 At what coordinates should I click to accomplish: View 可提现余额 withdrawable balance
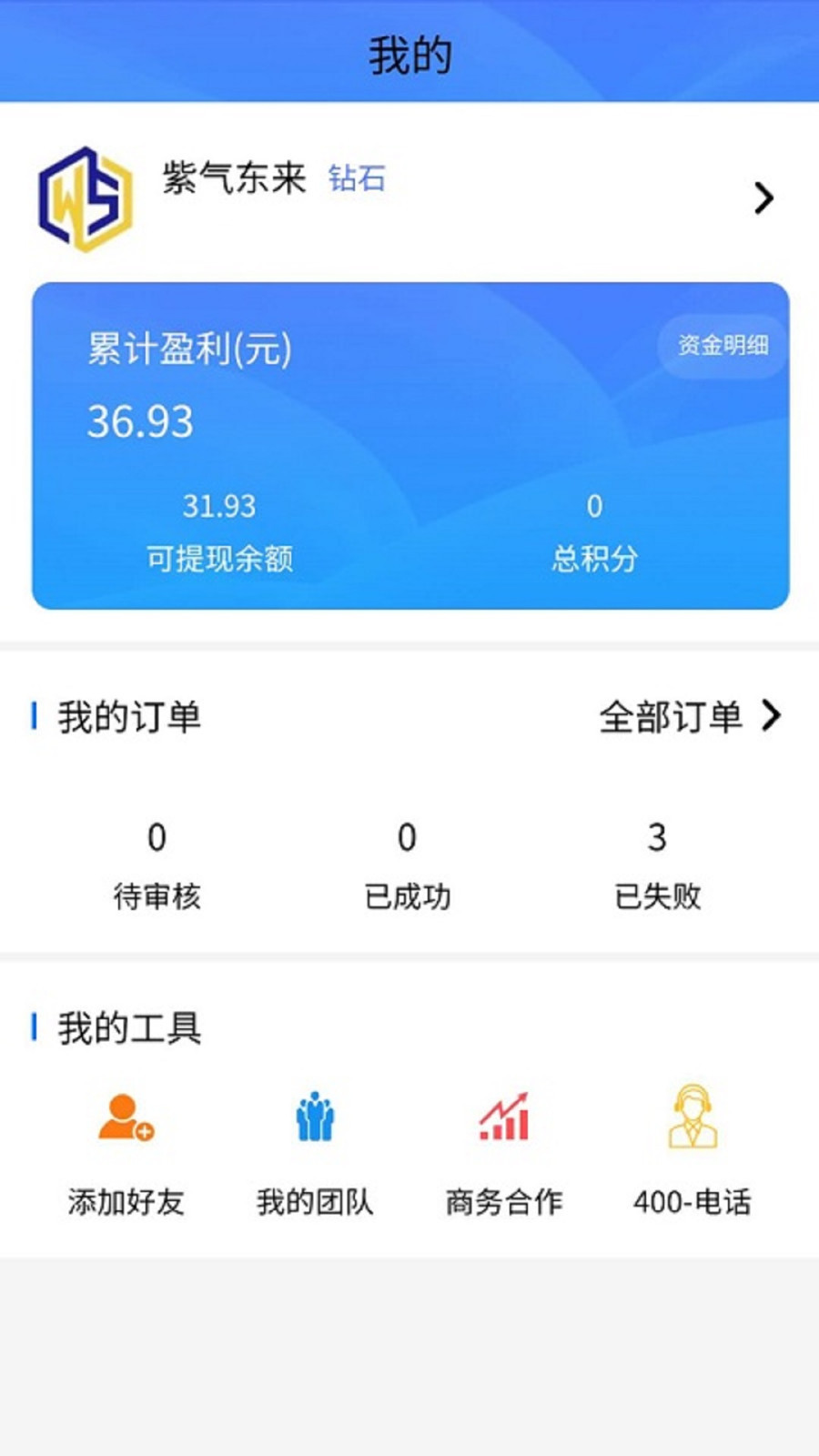point(219,532)
